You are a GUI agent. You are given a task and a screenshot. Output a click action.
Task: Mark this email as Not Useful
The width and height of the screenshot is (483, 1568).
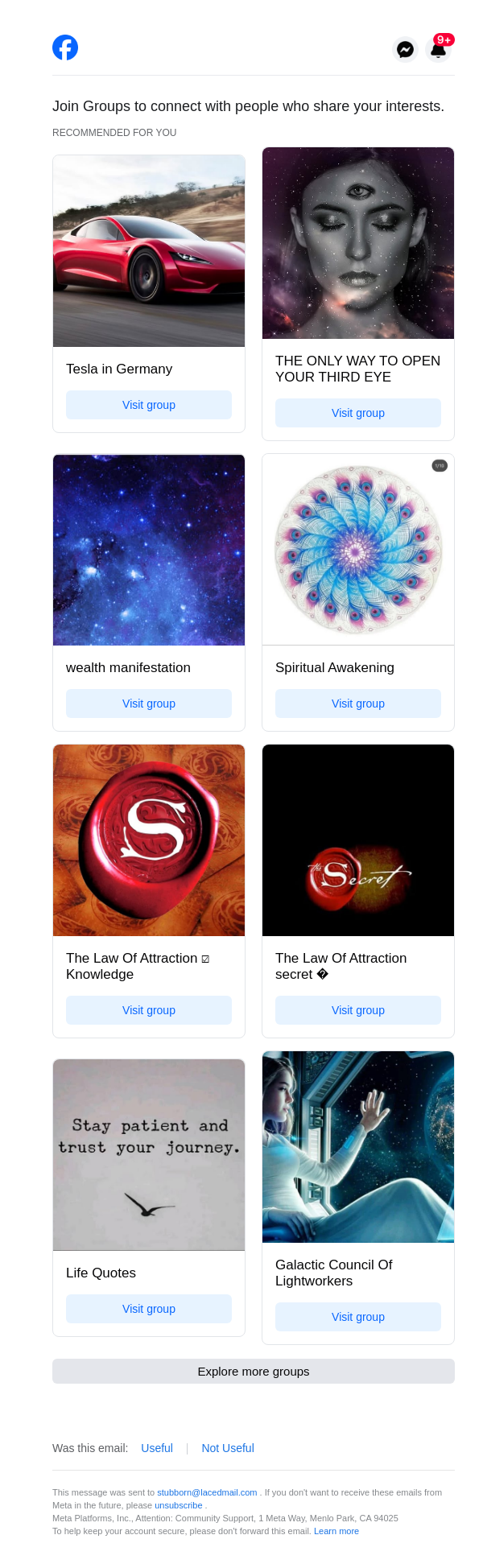tap(228, 1448)
